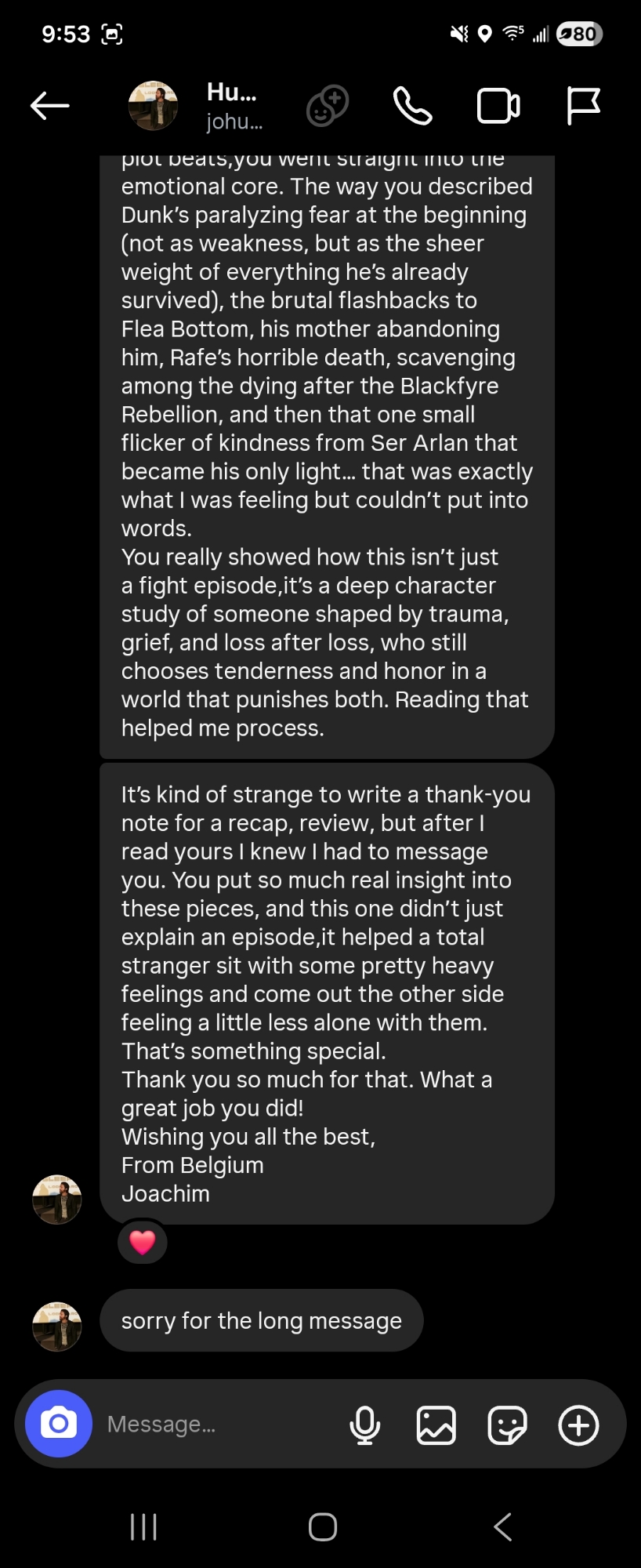Viewport: 641px width, 1568px height.
Task: Open the sticker picker
Action: [x=507, y=1425]
